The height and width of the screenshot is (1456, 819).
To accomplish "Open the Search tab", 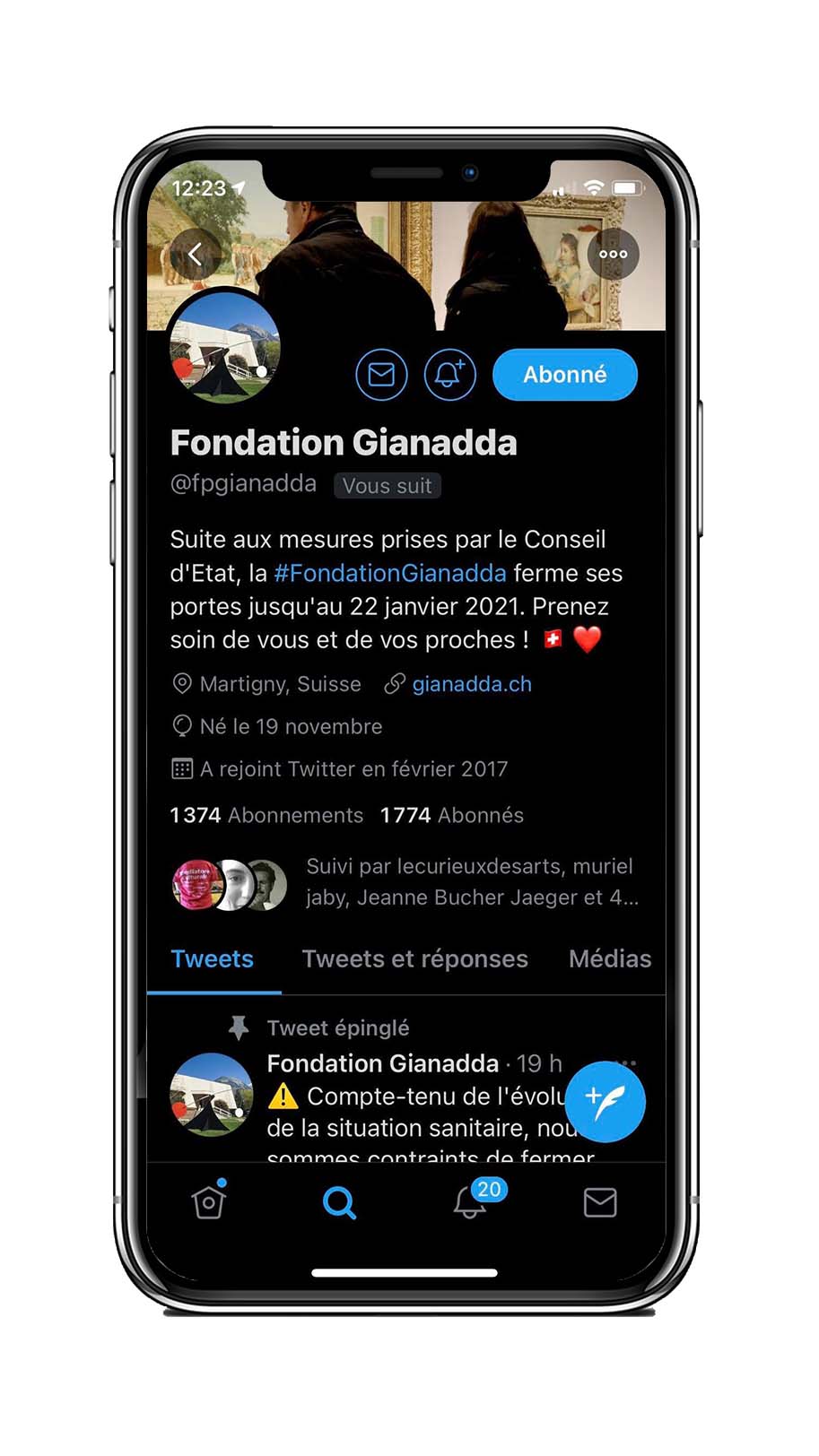I will point(339,1202).
